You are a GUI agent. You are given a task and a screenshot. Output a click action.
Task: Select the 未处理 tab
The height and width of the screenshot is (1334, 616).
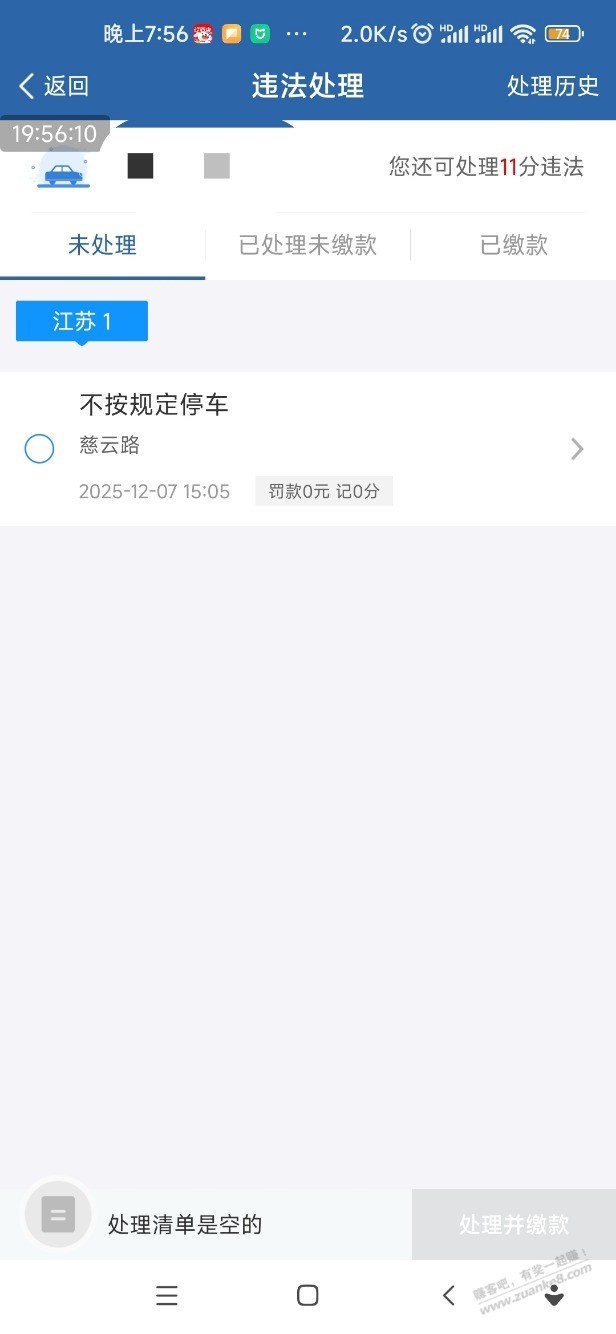point(102,245)
